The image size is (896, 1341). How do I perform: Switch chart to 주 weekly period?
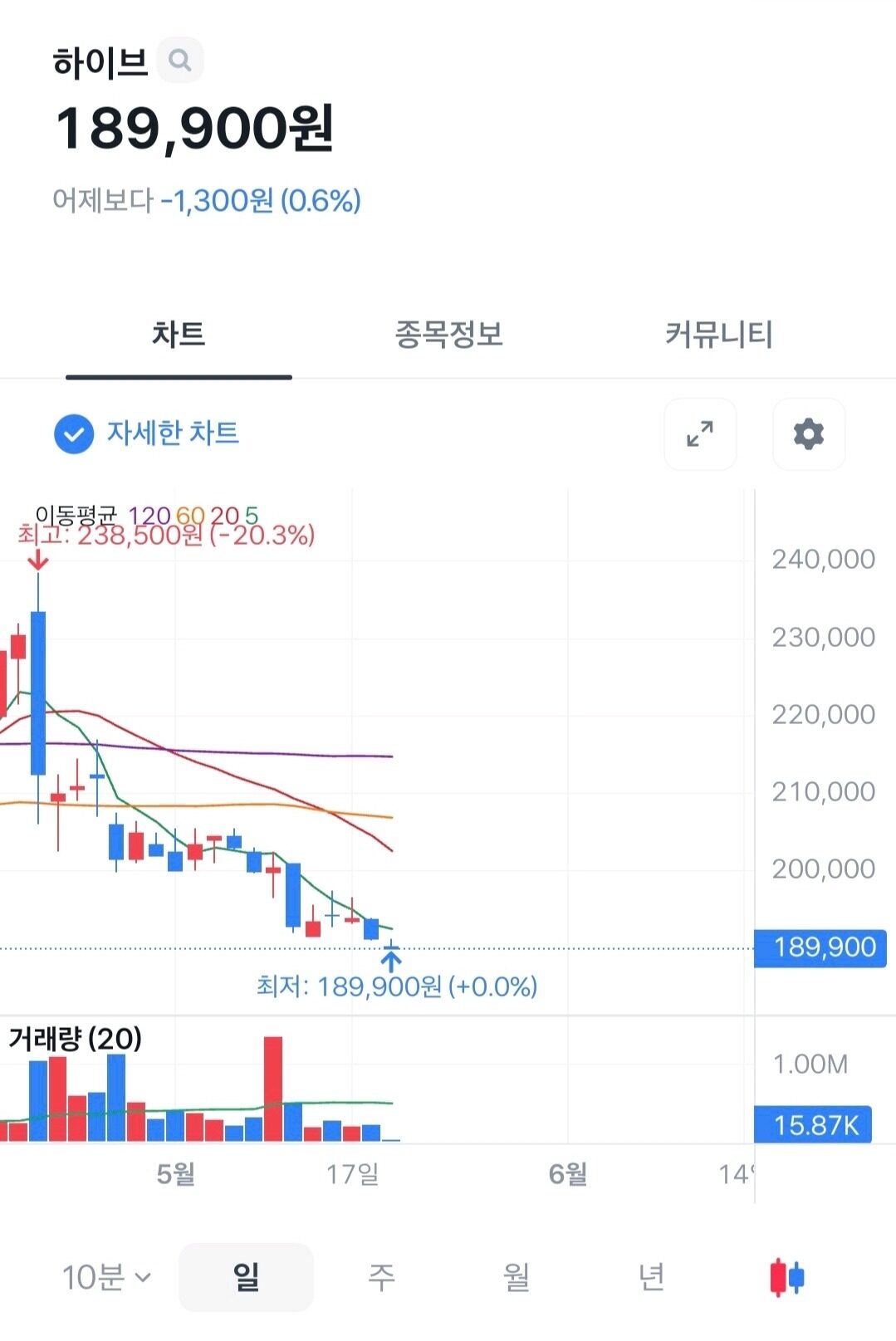(x=381, y=1277)
